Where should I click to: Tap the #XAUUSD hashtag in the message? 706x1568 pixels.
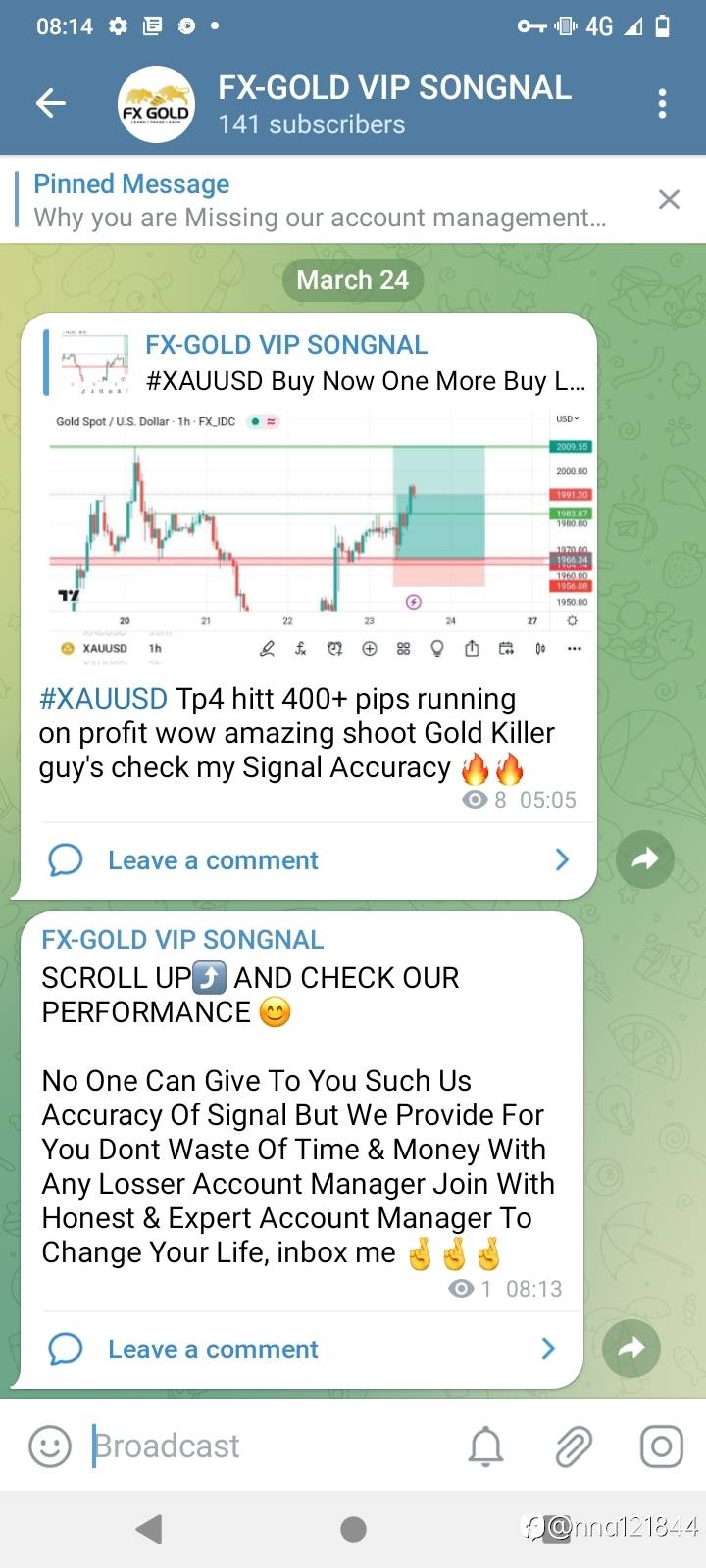click(103, 699)
